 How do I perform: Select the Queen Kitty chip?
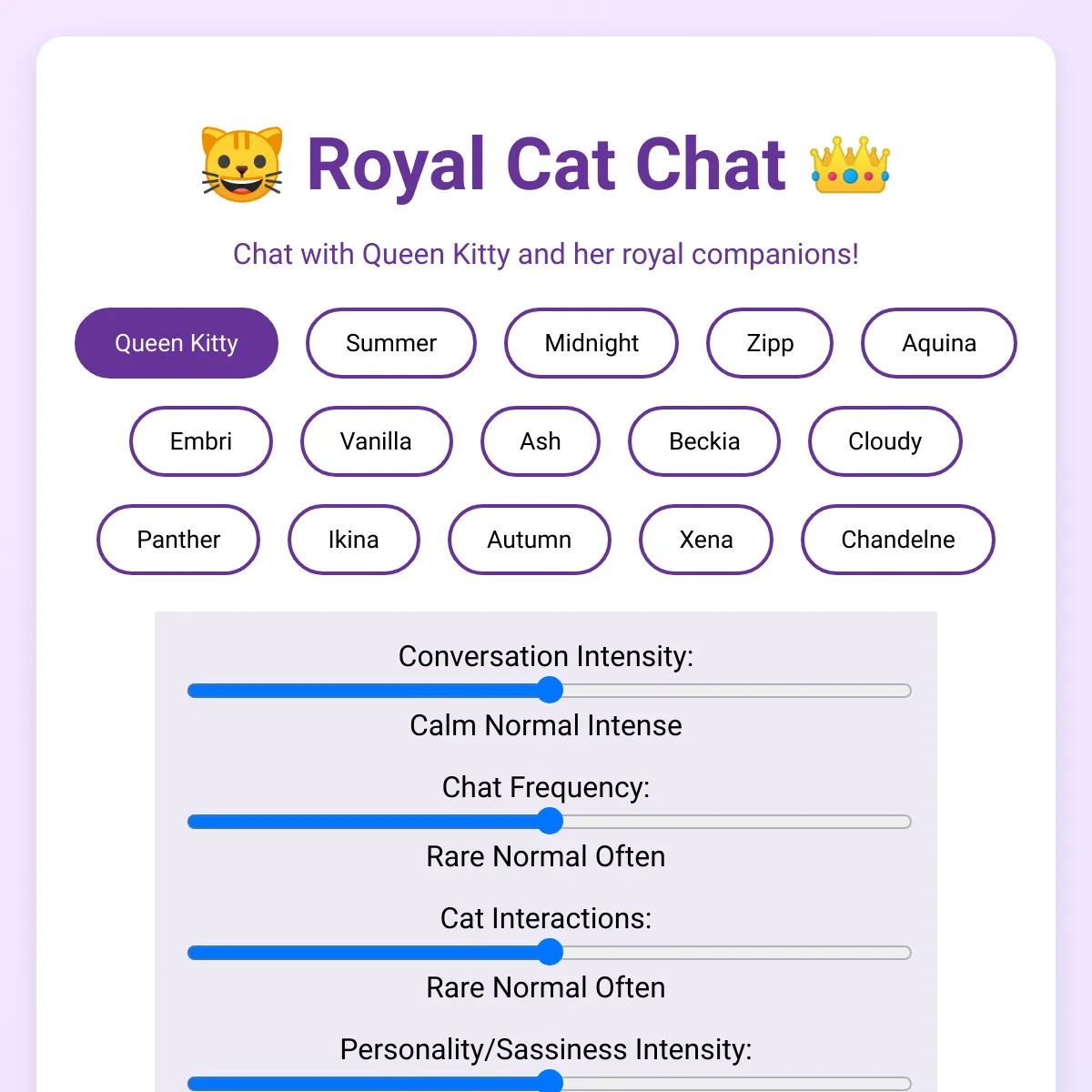(x=176, y=343)
